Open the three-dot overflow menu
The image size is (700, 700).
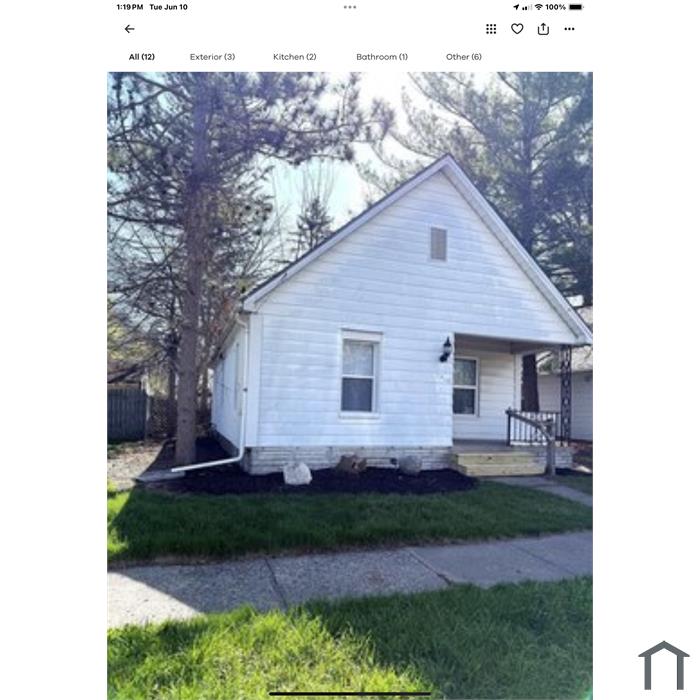[x=569, y=29]
